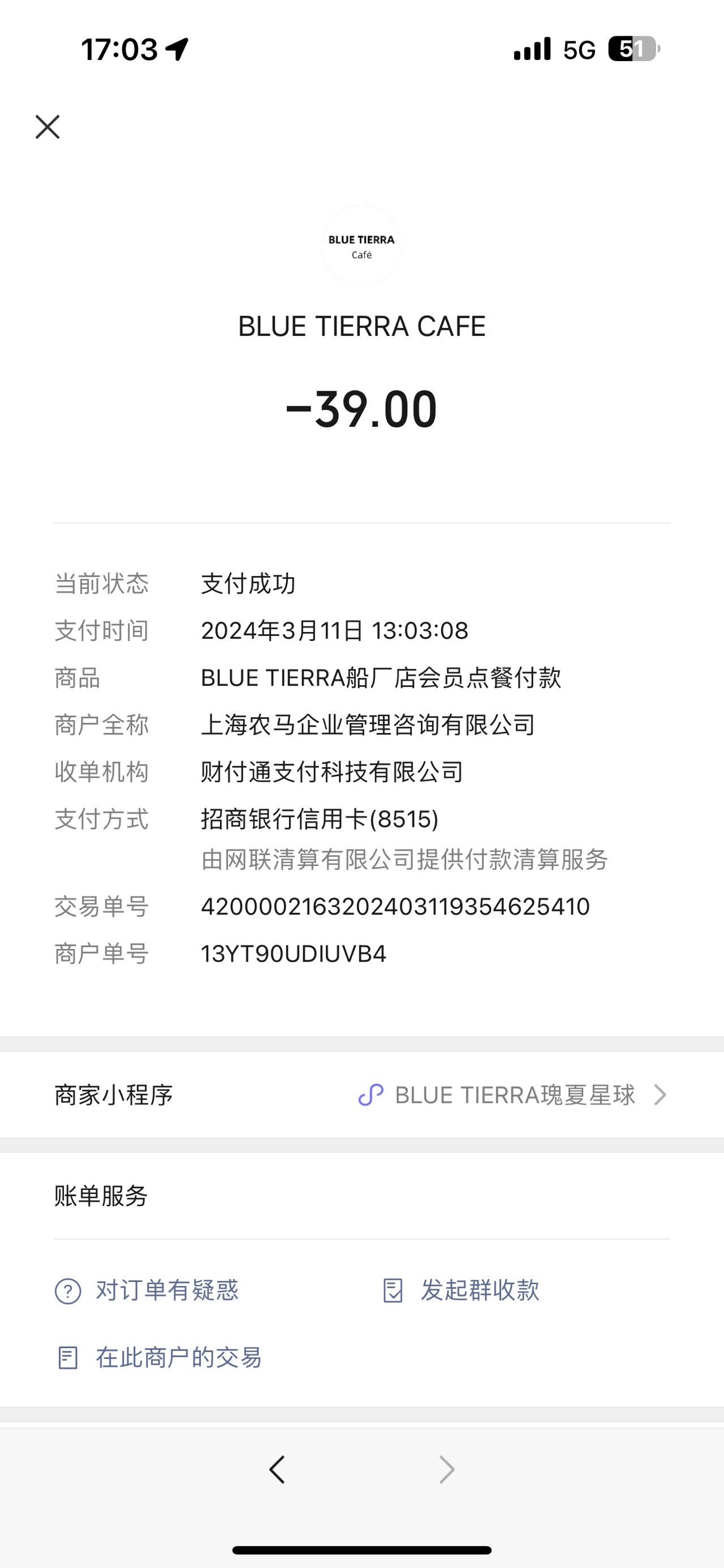Viewport: 724px width, 1568px height.
Task: Tap 对订单有疑惑 for order help
Action: (x=146, y=1290)
